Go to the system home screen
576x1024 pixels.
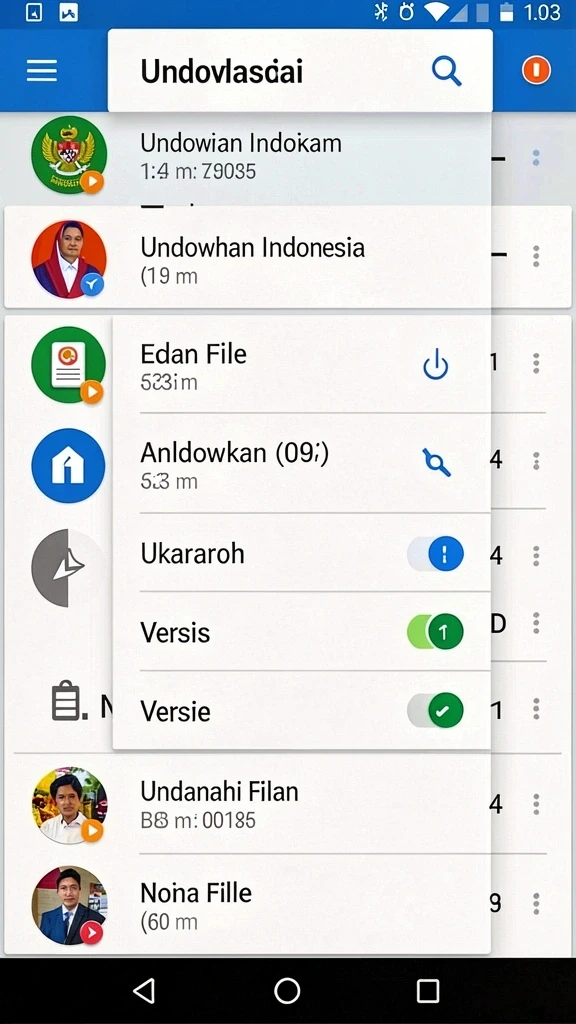[287, 991]
